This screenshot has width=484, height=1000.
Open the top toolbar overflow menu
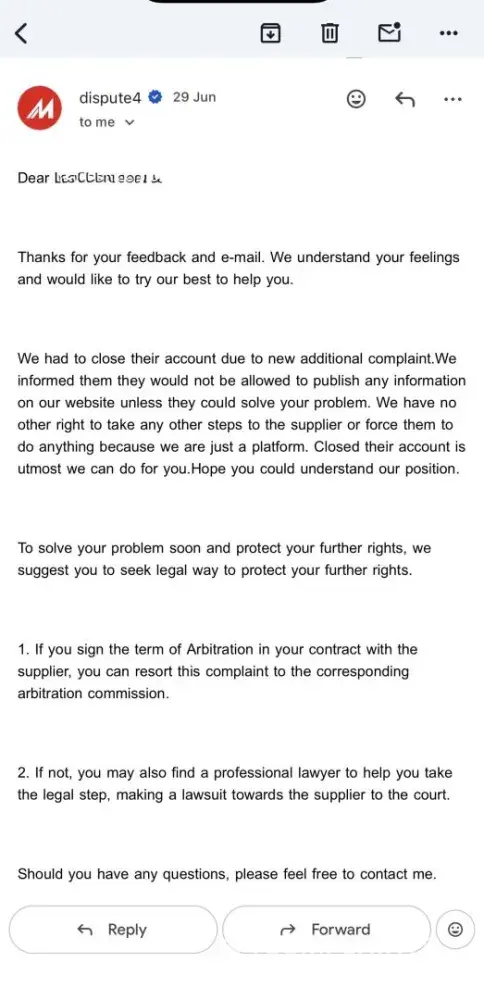click(x=449, y=33)
